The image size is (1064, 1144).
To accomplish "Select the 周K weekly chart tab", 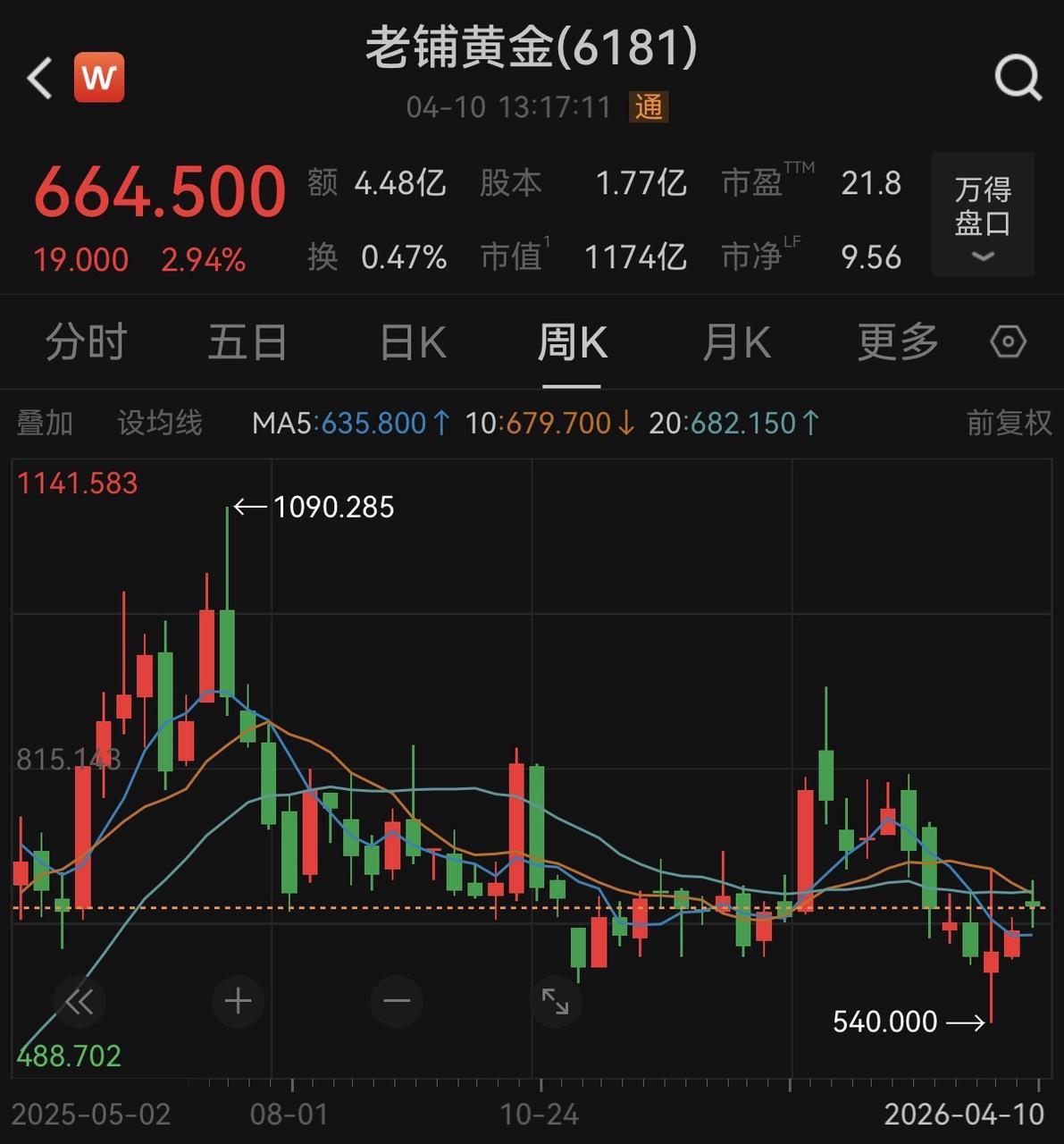I will [572, 342].
